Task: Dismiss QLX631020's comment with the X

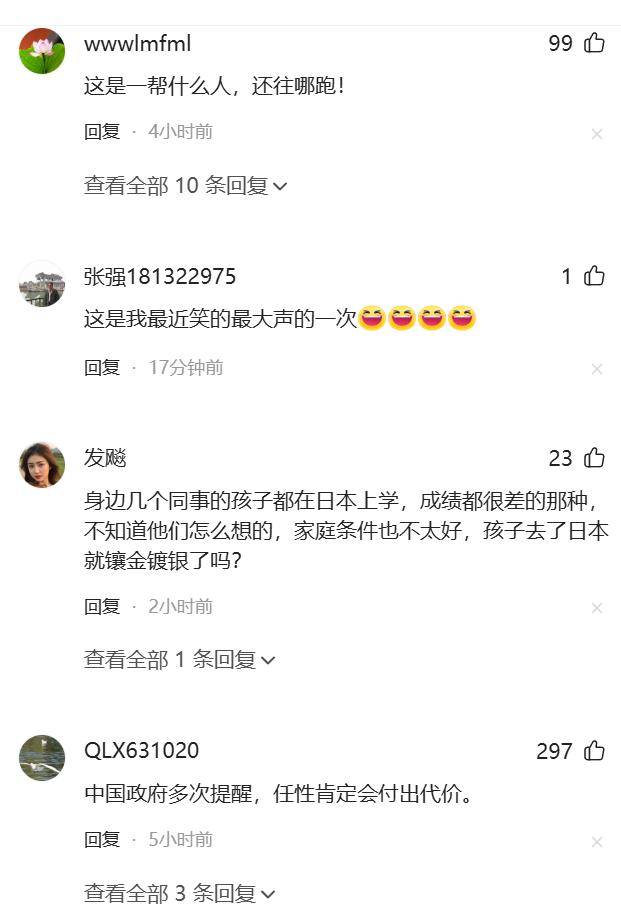Action: (597, 842)
